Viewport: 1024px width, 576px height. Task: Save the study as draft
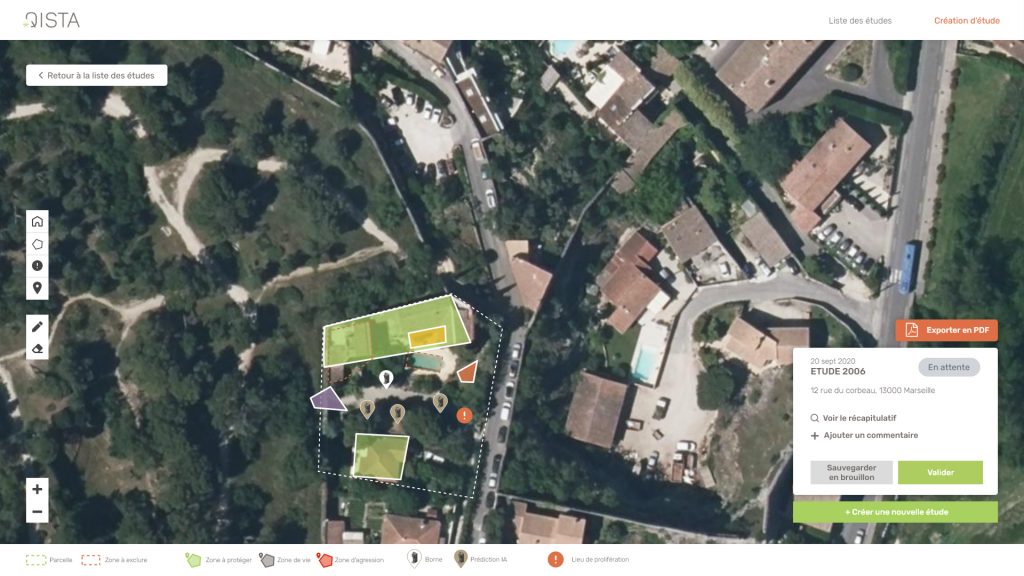(x=851, y=473)
